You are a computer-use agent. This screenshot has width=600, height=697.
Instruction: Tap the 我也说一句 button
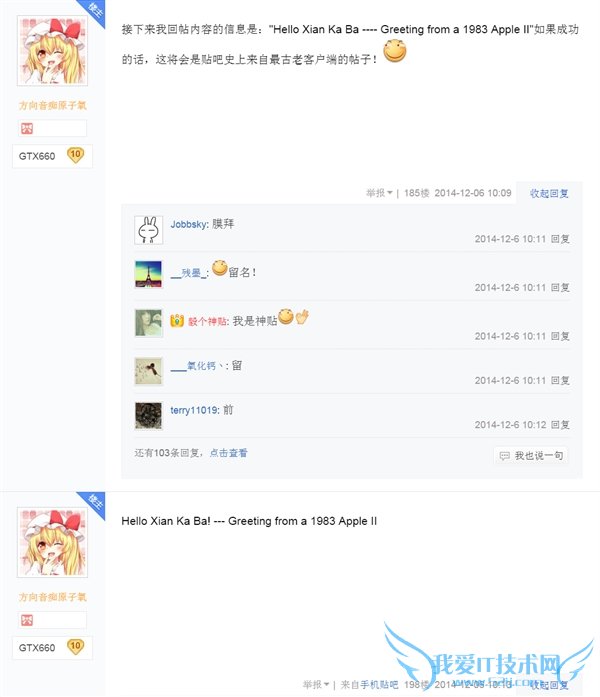pos(531,455)
